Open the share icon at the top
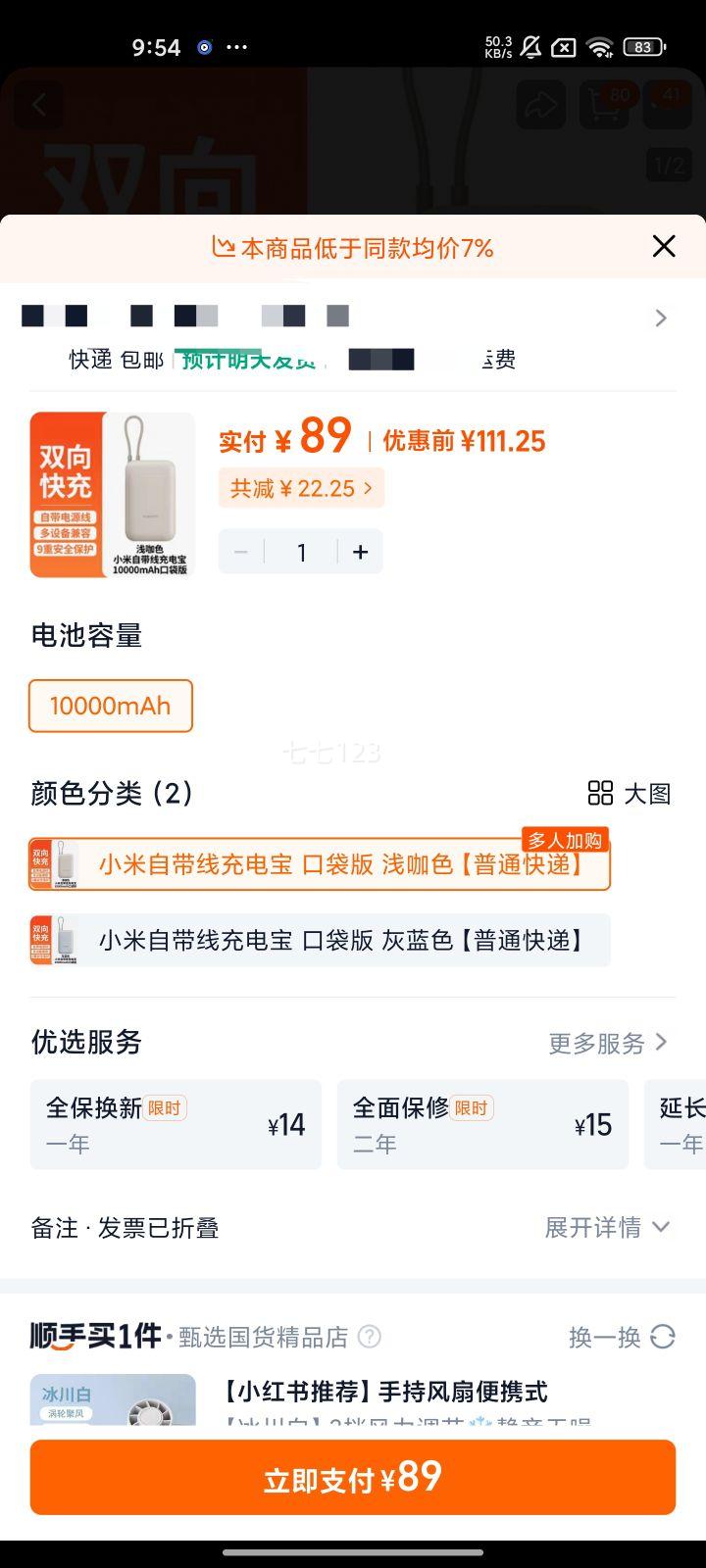706x1568 pixels. [x=539, y=105]
